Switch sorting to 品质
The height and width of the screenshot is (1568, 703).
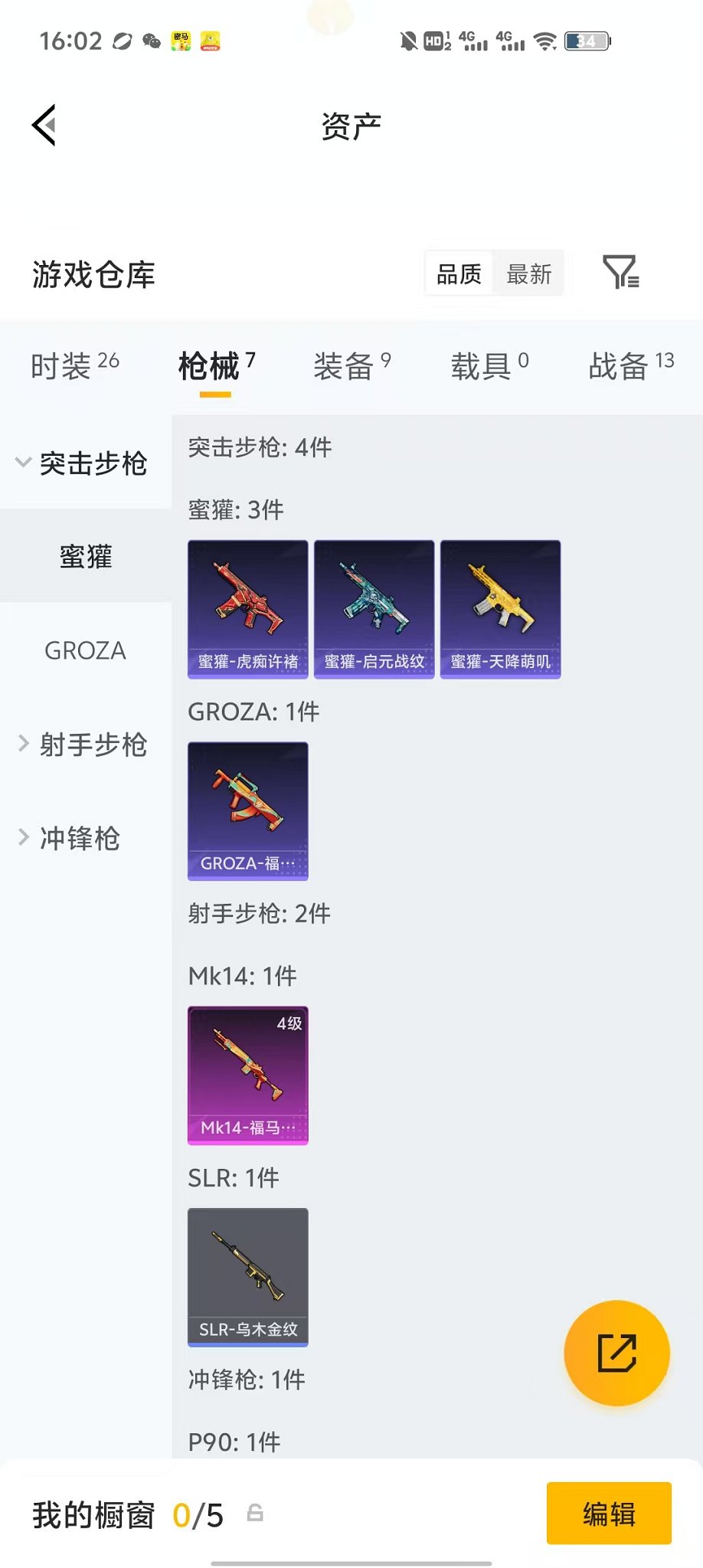459,273
